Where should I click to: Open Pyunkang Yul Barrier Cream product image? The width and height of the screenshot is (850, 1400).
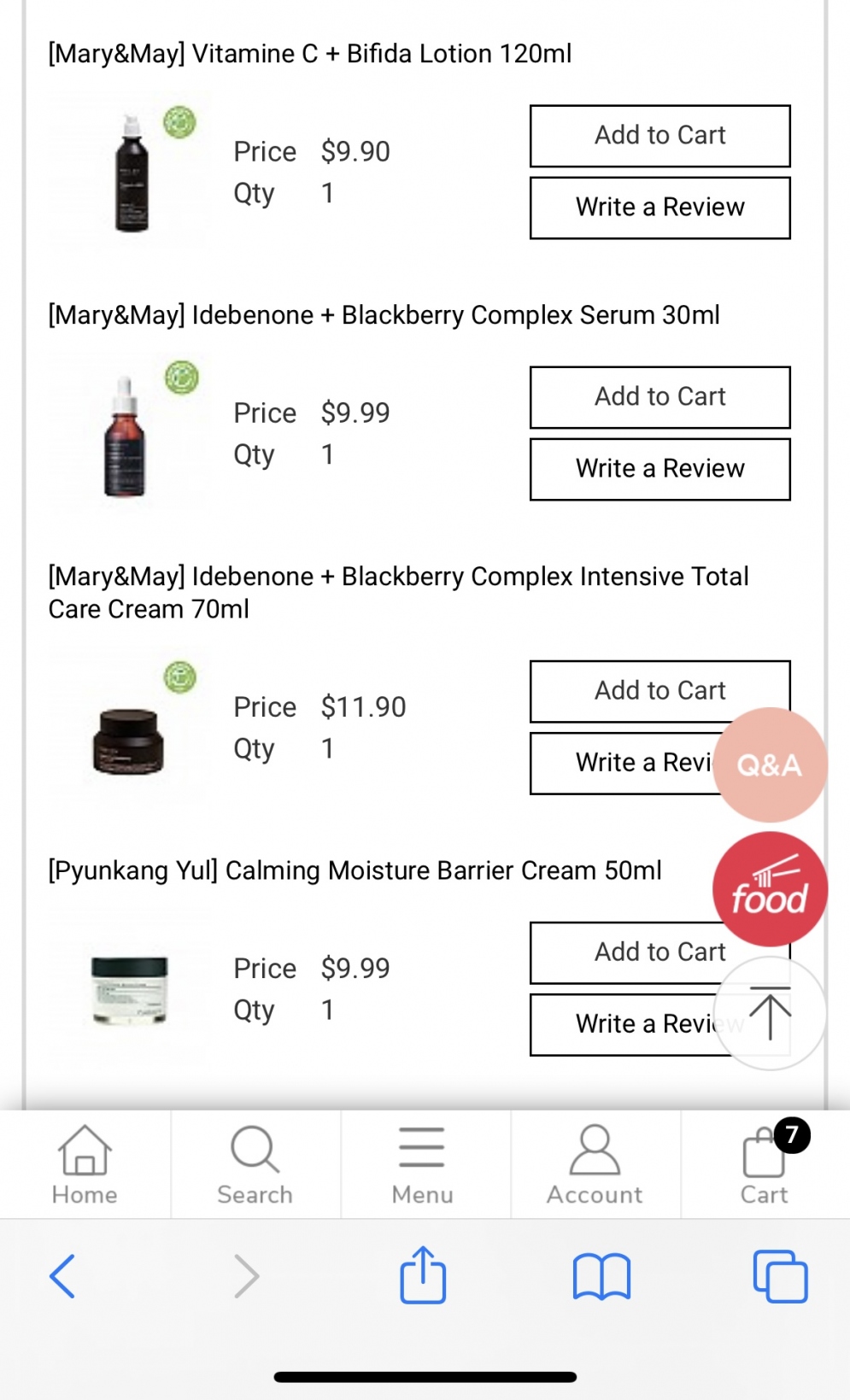pos(129,989)
